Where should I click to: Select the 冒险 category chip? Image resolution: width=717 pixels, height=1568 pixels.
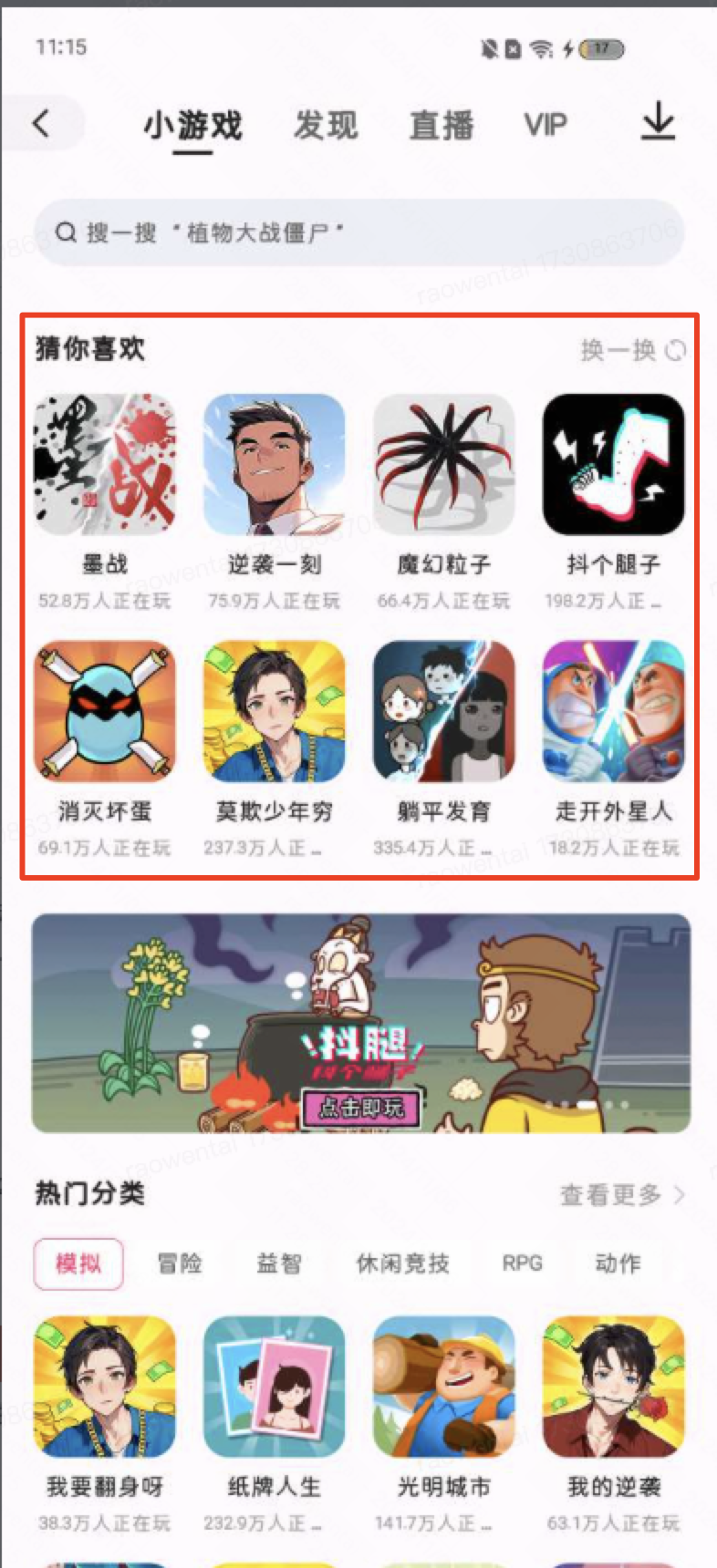pos(180,1264)
